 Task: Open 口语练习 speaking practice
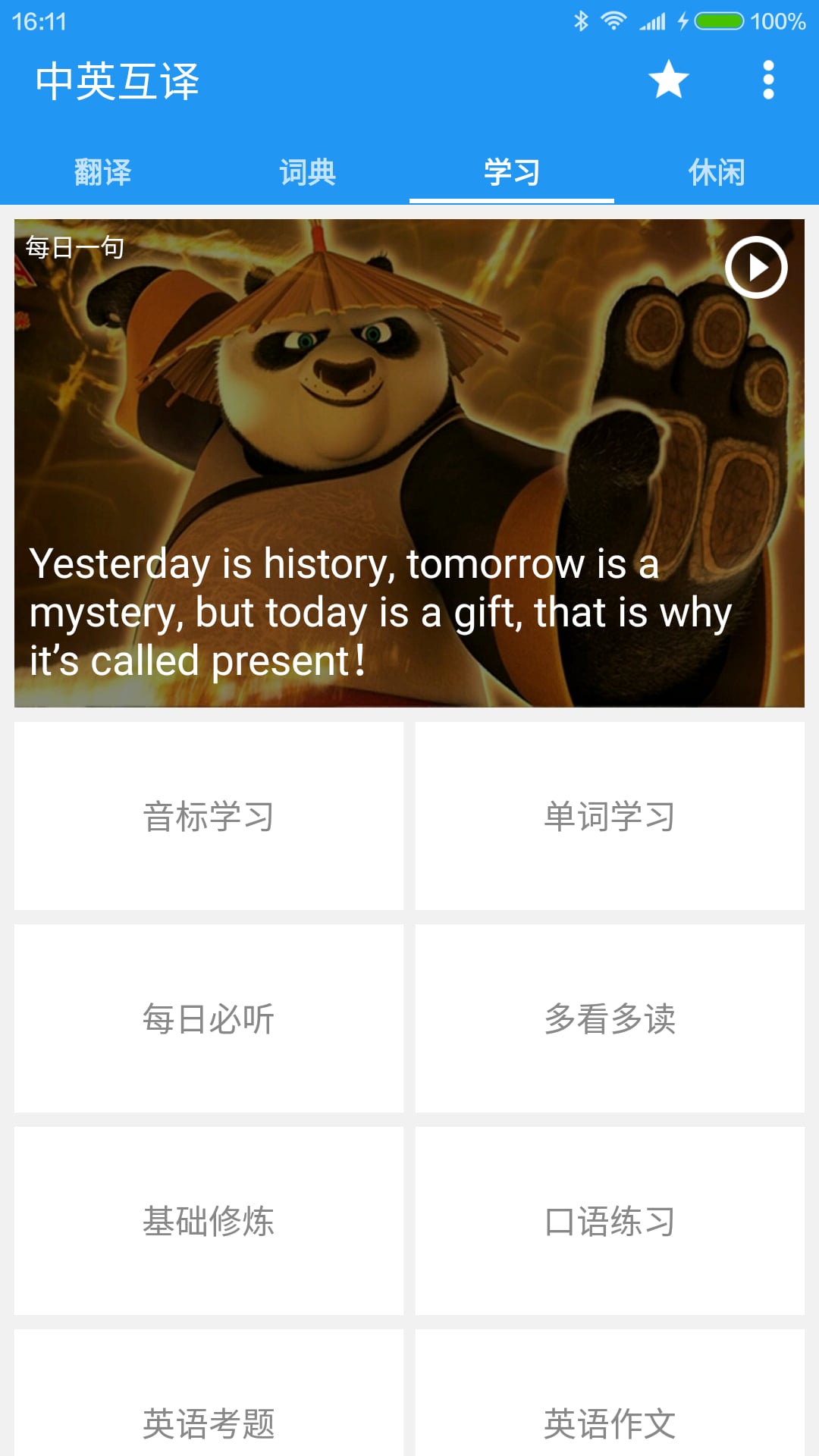(x=610, y=1221)
